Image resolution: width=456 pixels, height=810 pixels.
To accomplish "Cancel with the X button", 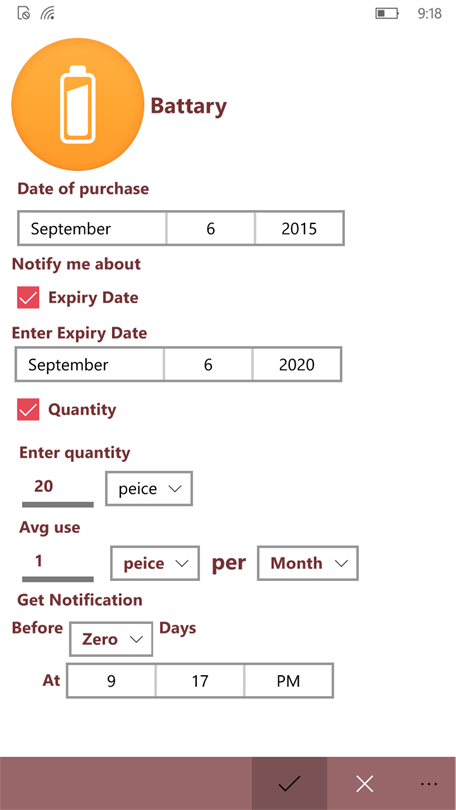I will pos(365,784).
